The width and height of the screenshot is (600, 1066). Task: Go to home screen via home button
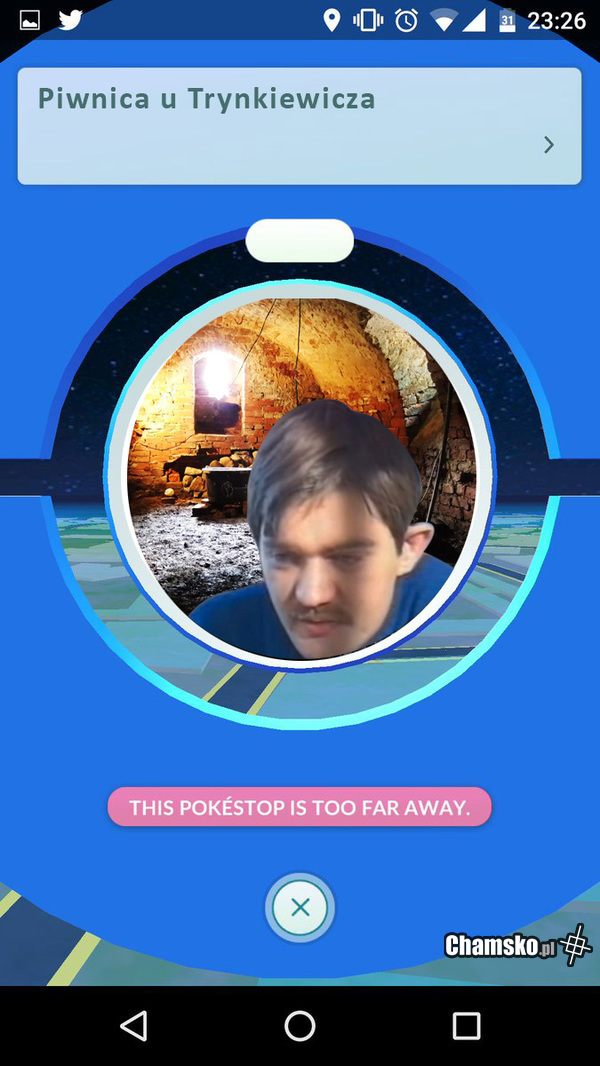coord(300,1025)
